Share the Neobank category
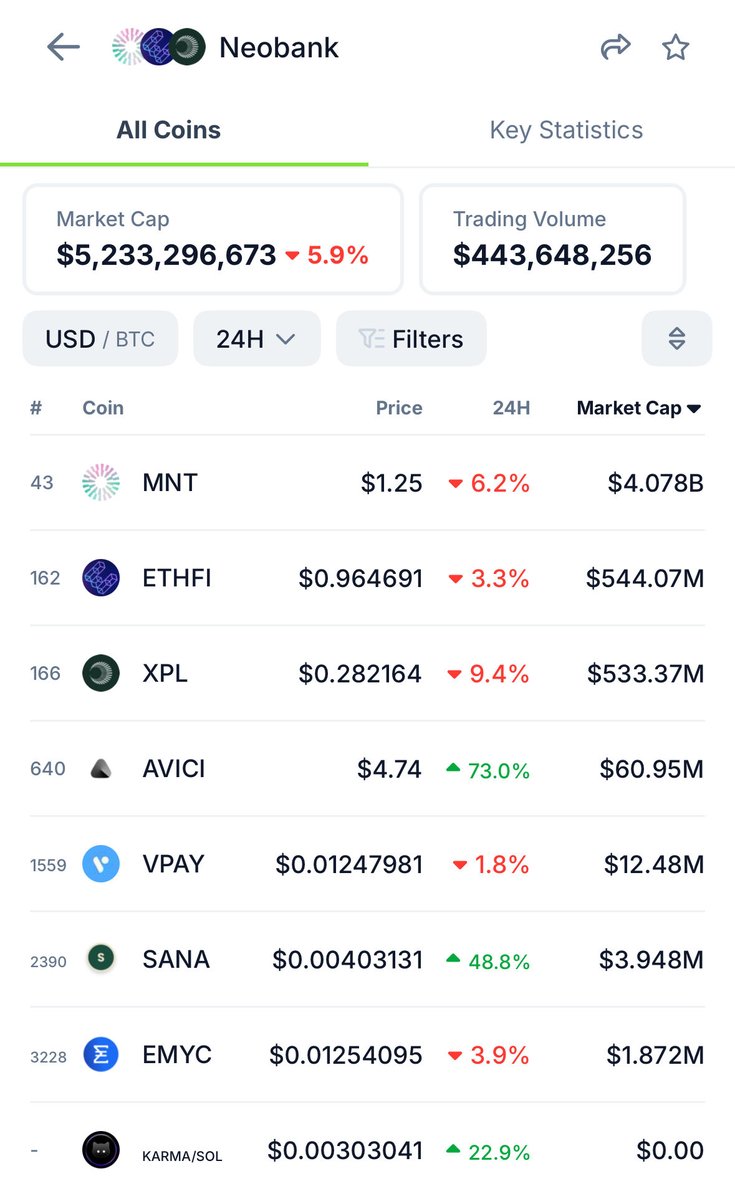 point(615,47)
